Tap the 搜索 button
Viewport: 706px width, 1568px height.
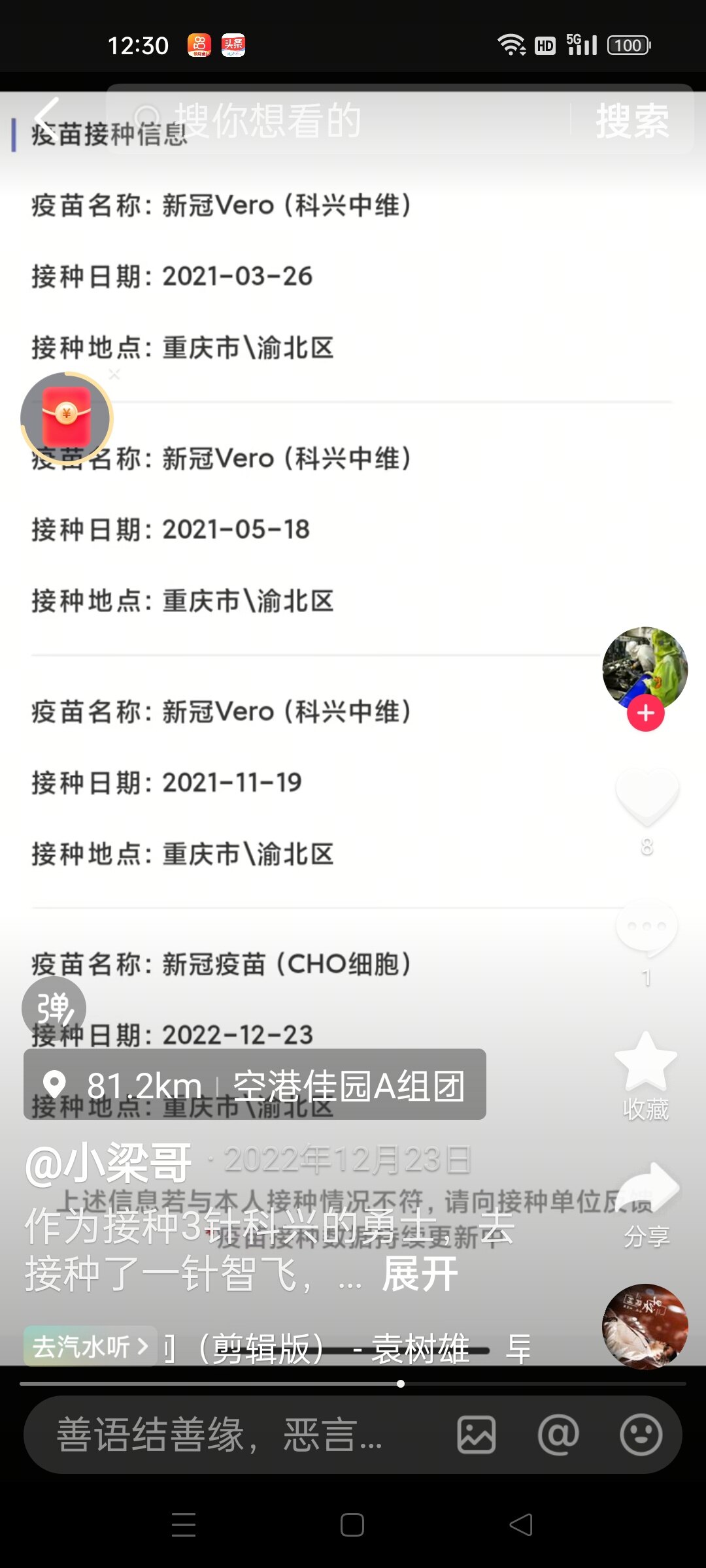[631, 121]
